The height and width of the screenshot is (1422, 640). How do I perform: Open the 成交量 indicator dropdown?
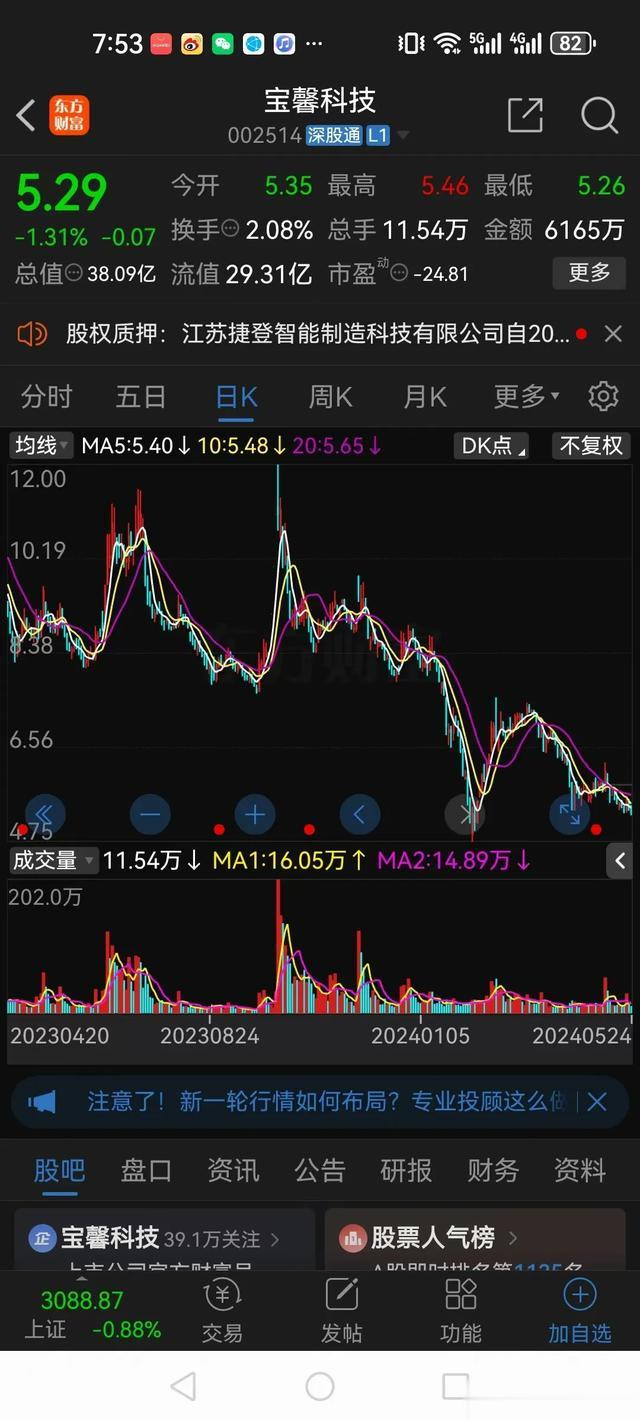(53, 860)
